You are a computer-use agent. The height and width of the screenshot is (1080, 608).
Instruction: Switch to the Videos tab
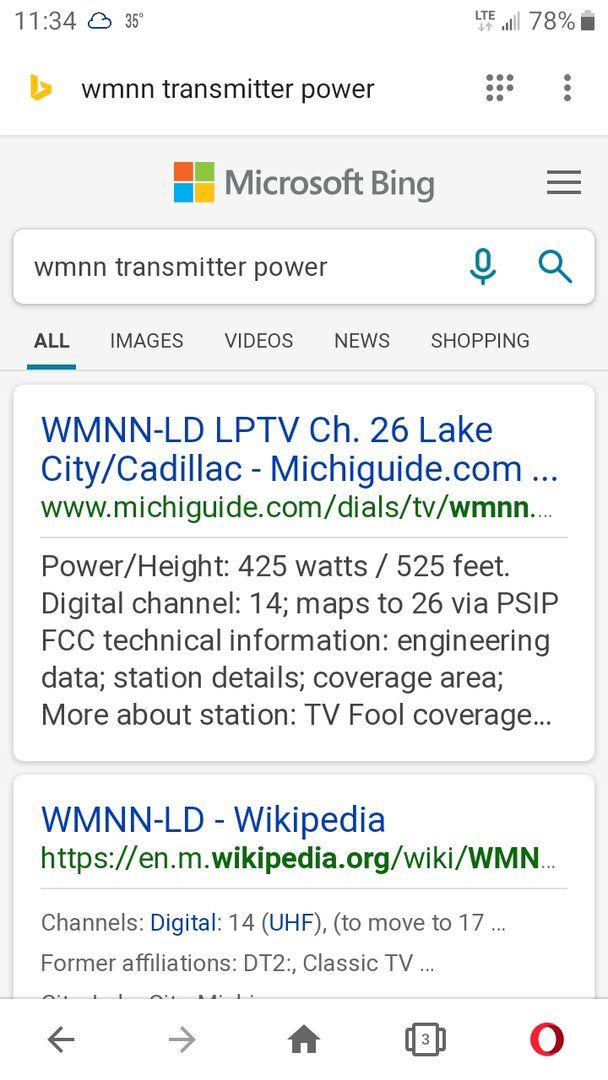point(258,341)
